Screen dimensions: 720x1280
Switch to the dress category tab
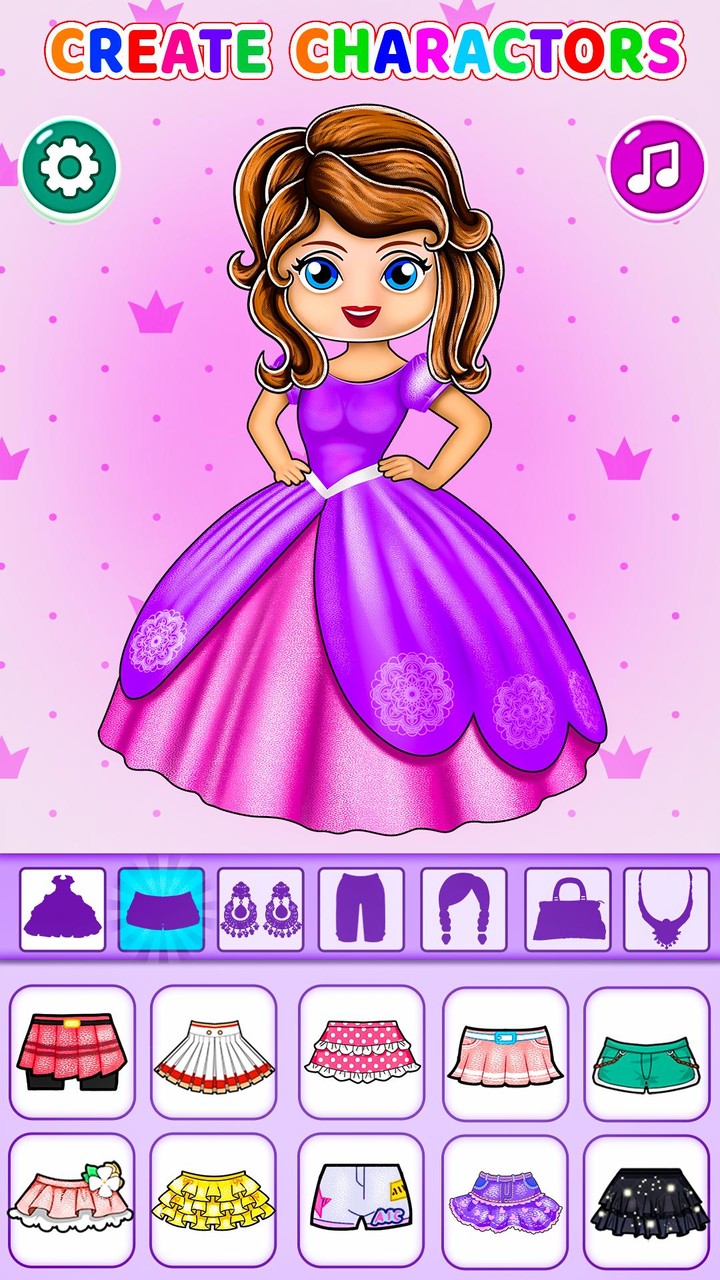click(62, 908)
